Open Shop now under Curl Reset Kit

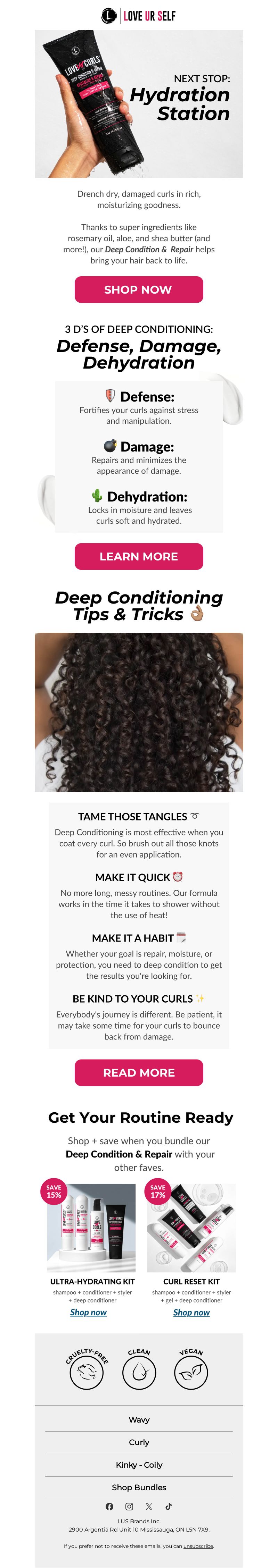pos(191,1312)
